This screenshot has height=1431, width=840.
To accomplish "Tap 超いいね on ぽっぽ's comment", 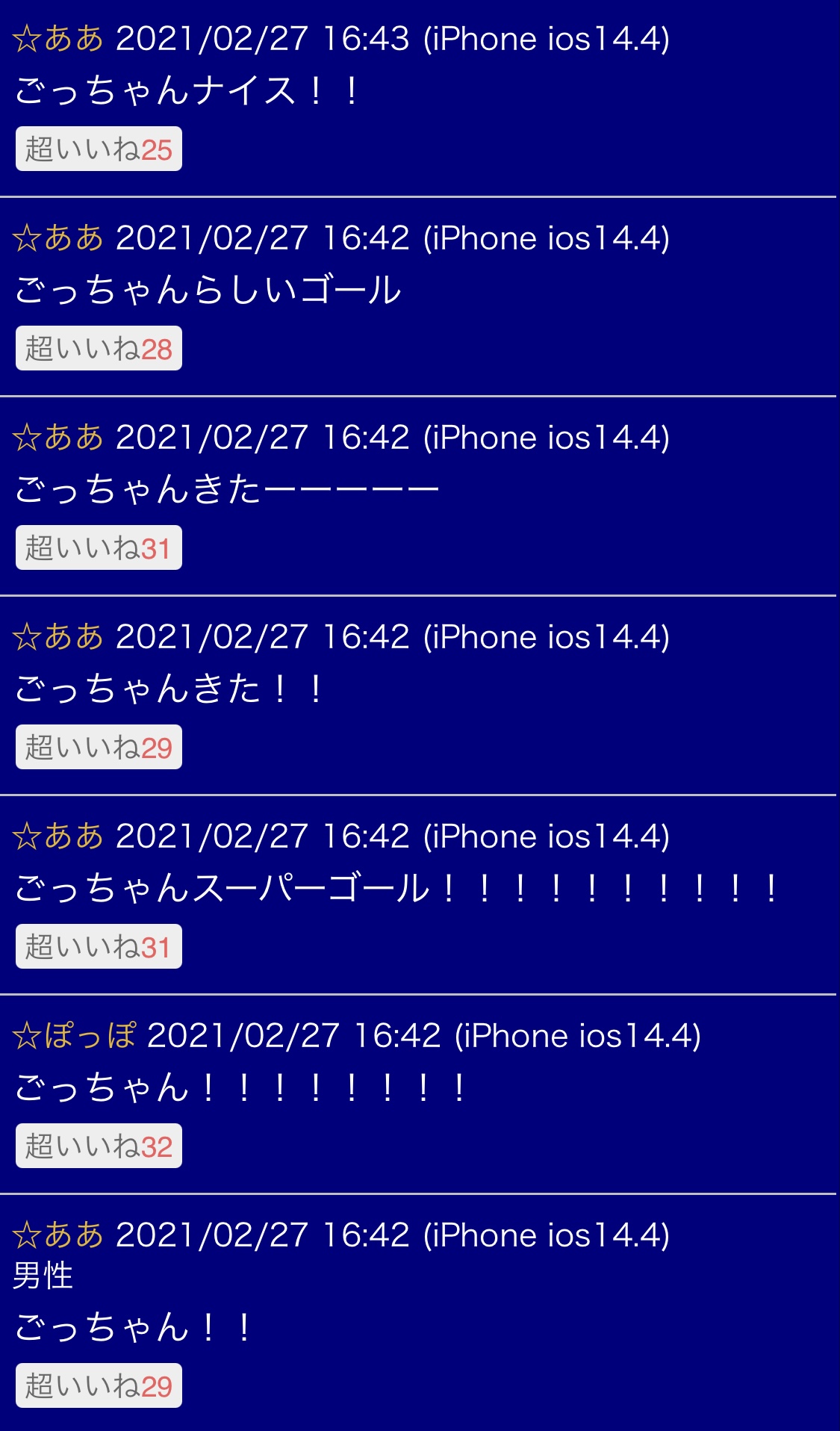I will pos(99,1146).
